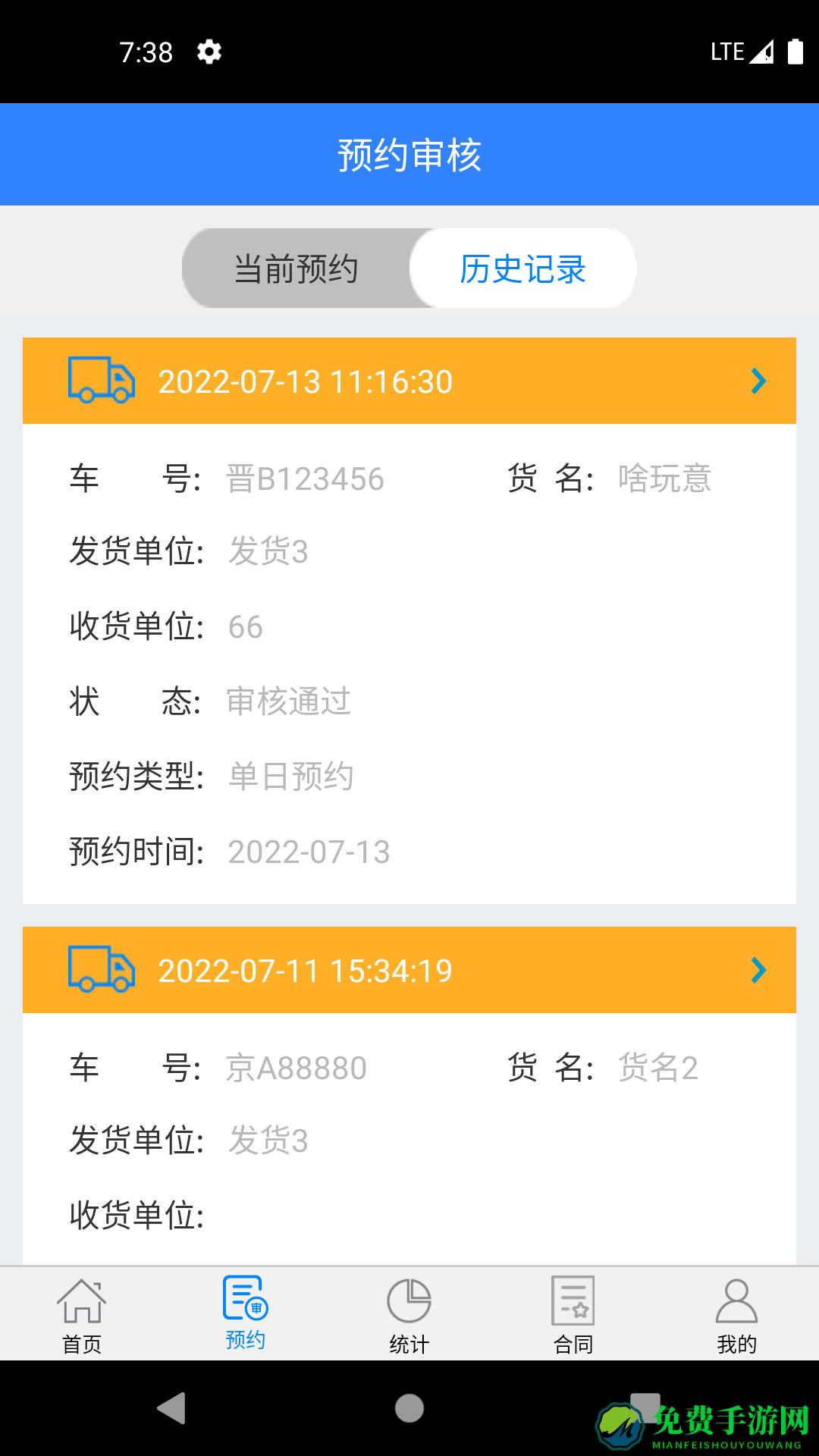819x1456 pixels.
Task: Open the settings gear in status bar
Action: click(209, 52)
